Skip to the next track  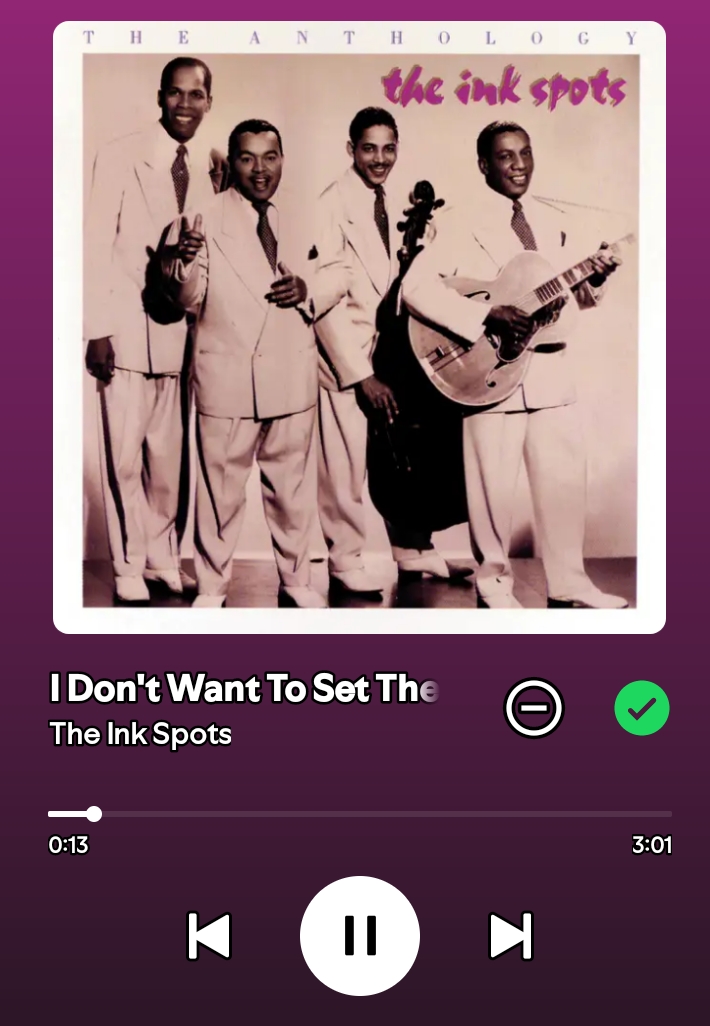(x=510, y=937)
